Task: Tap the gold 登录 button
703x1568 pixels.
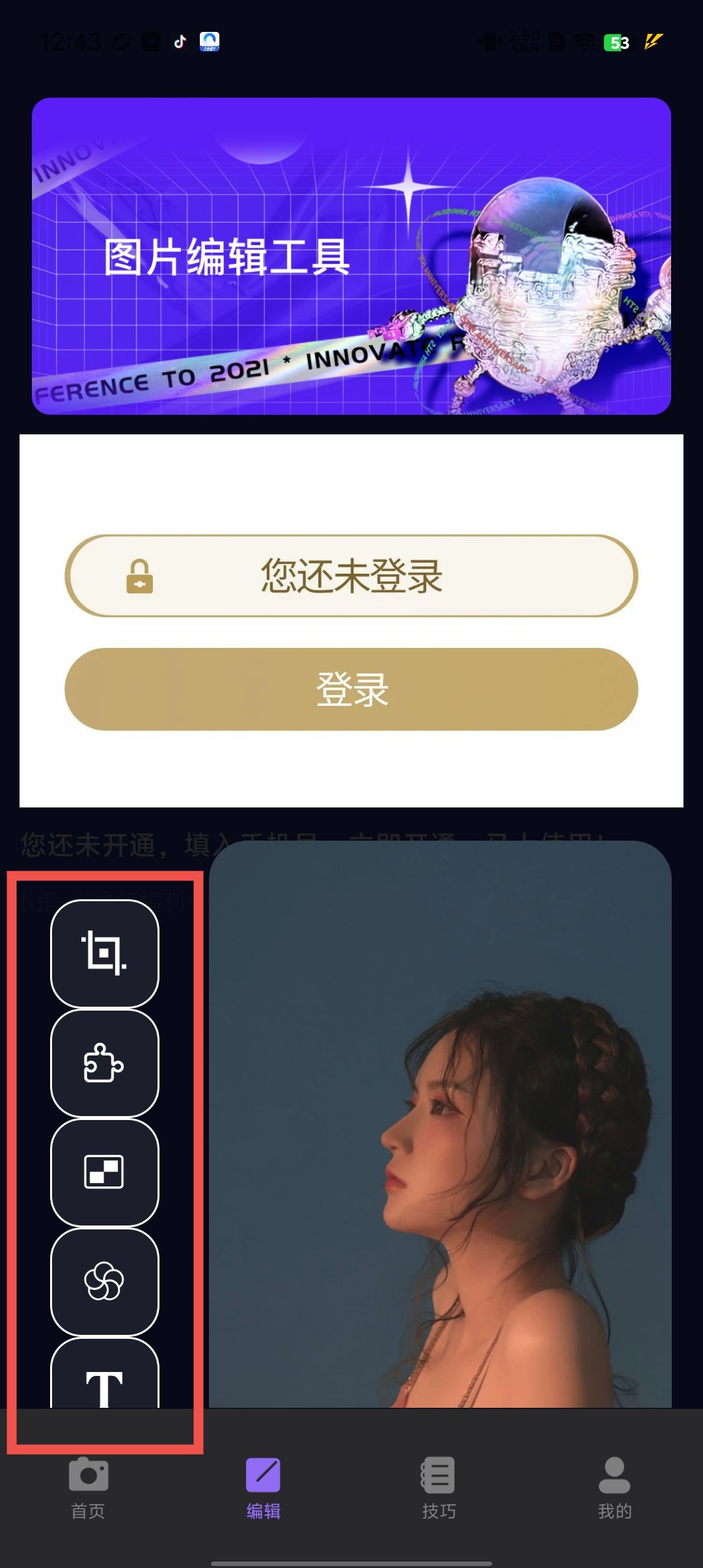Action: point(351,689)
